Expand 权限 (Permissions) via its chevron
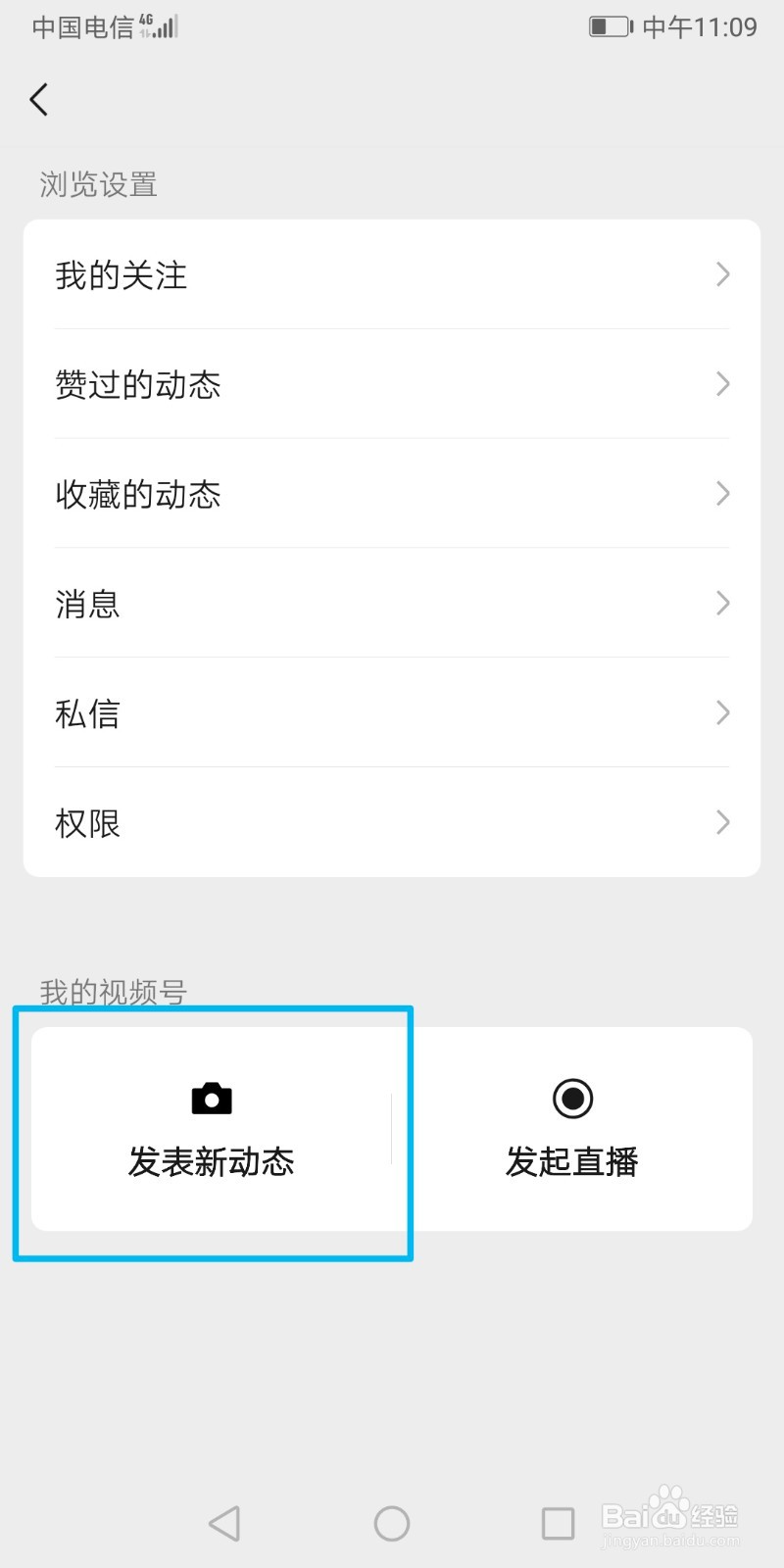This screenshot has width=784, height=1568. point(722,822)
